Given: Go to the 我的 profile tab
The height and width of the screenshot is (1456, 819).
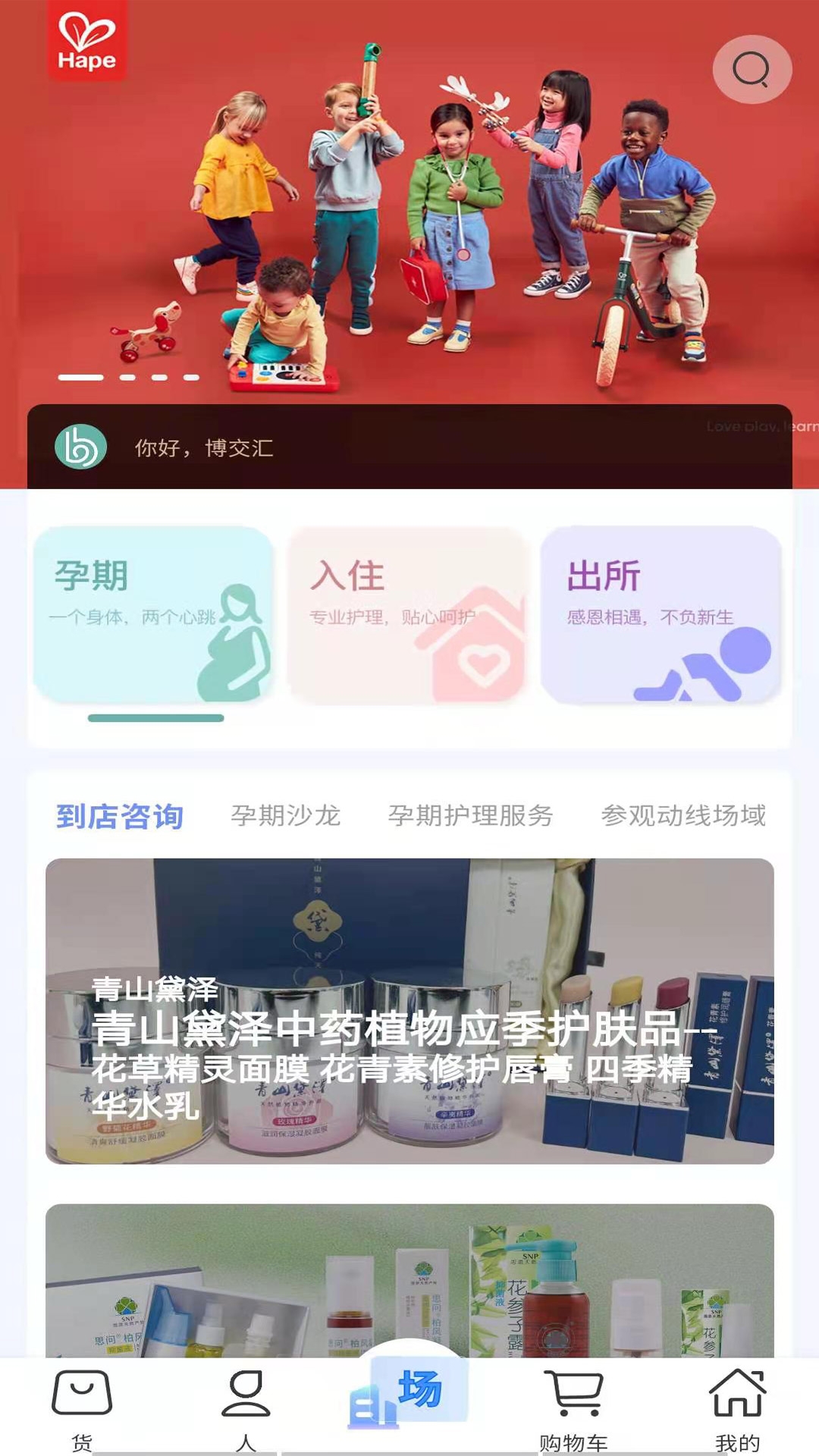Looking at the screenshot, I should click(x=737, y=1407).
